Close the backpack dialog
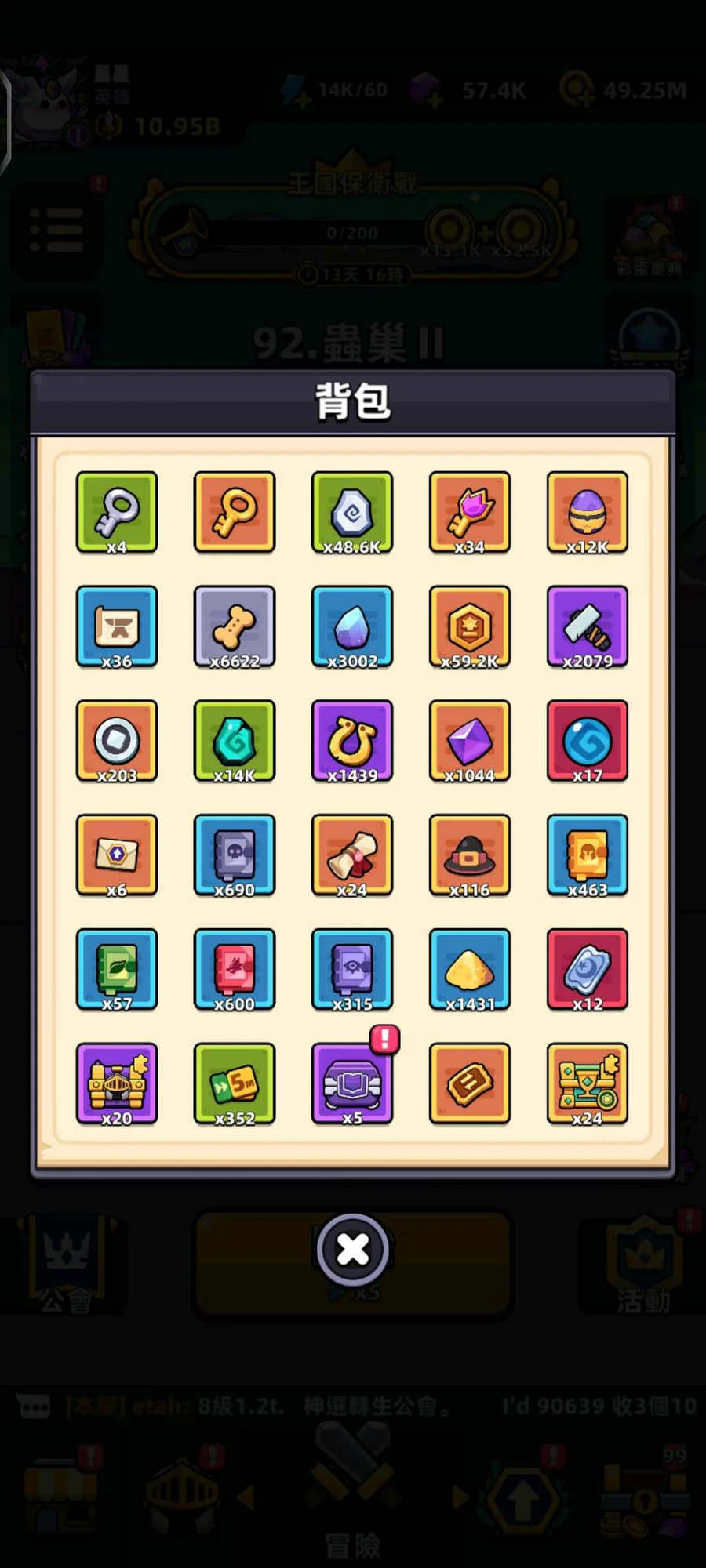The image size is (706, 1568). tap(352, 1250)
